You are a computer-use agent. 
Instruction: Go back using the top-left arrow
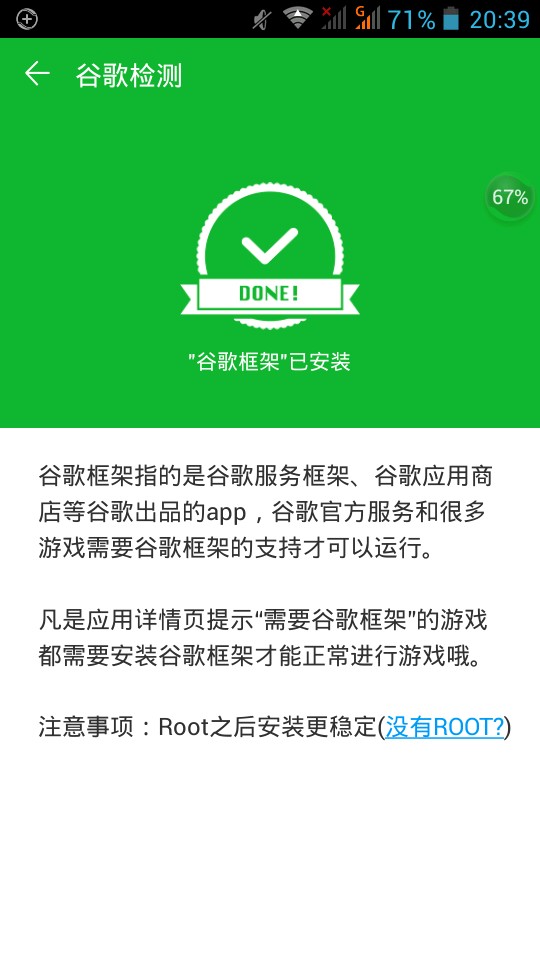37,74
